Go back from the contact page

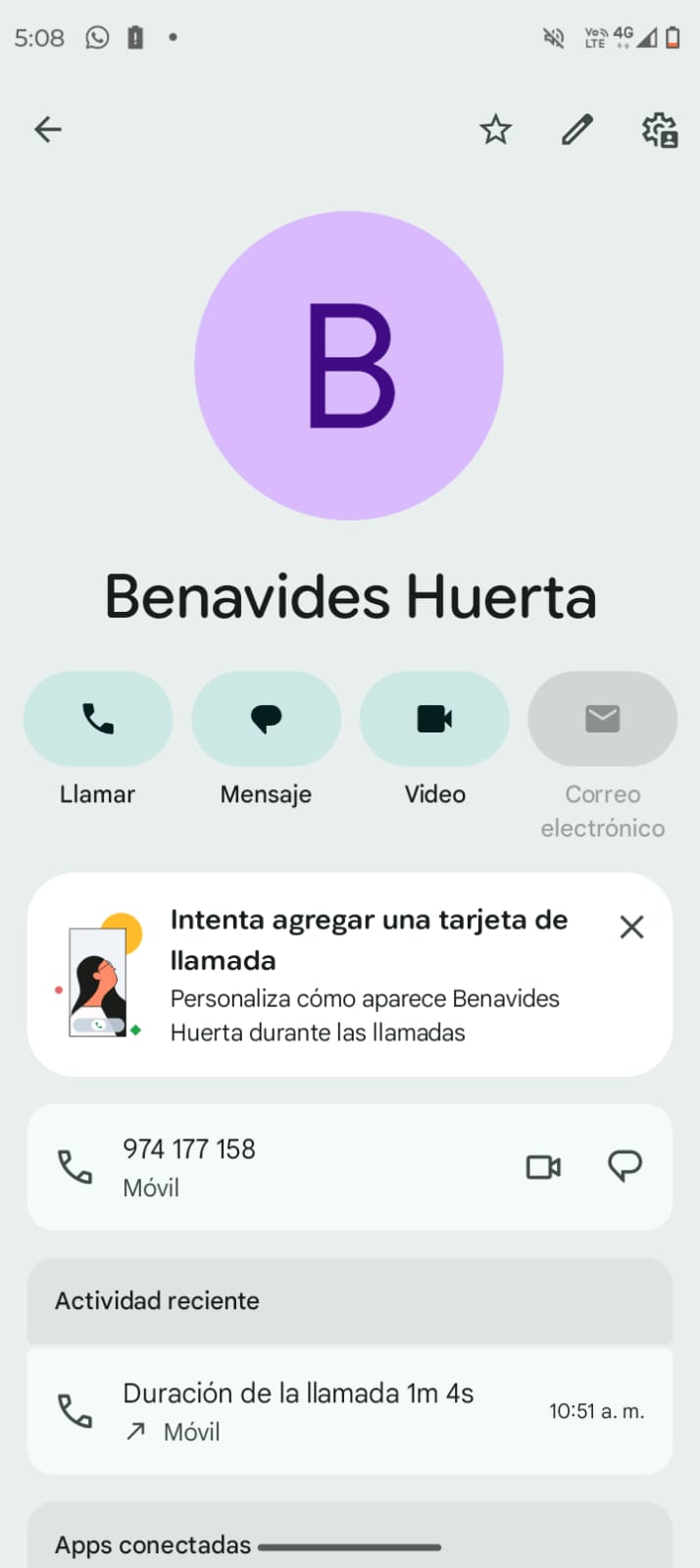pyautogui.click(x=47, y=129)
